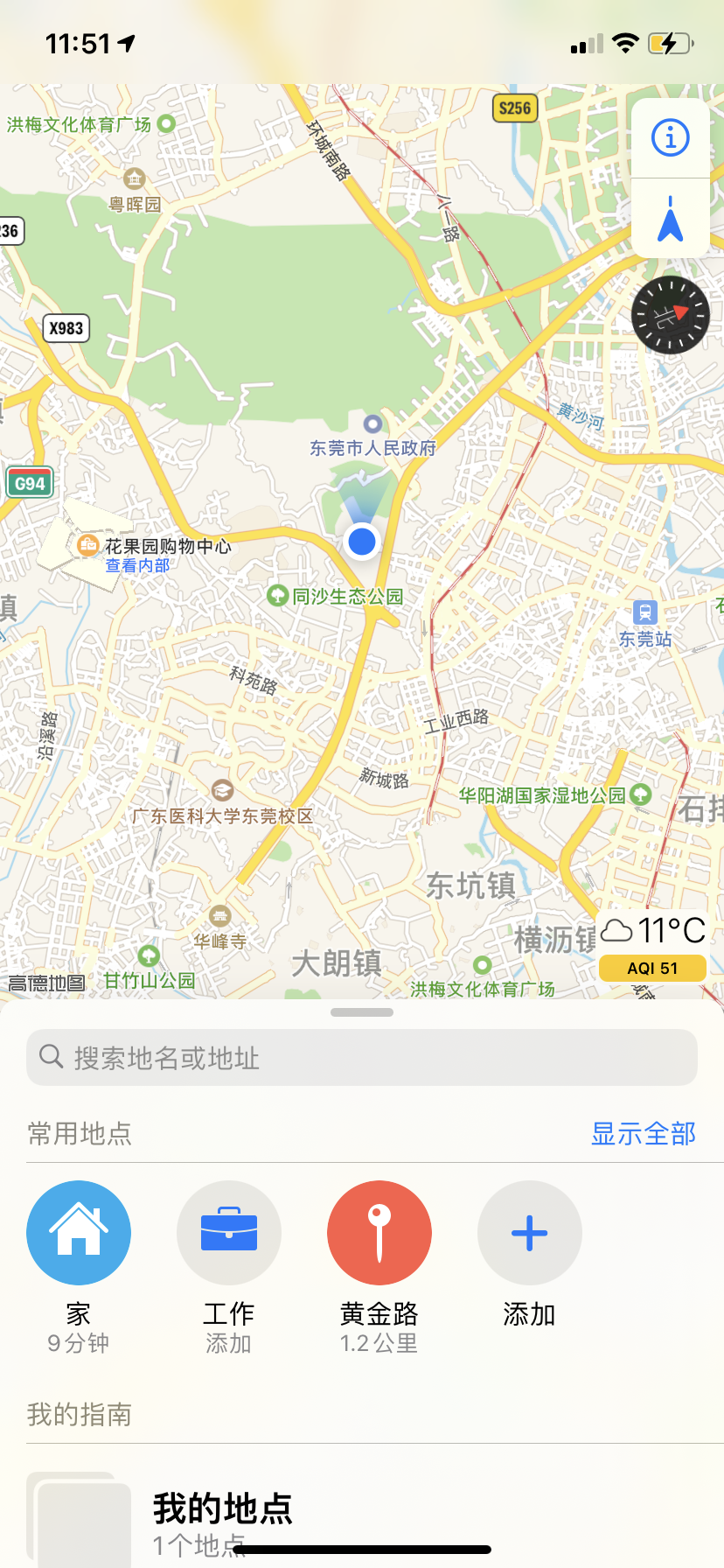Tap the 搜索地名或地址 search field

pyautogui.click(x=362, y=1058)
